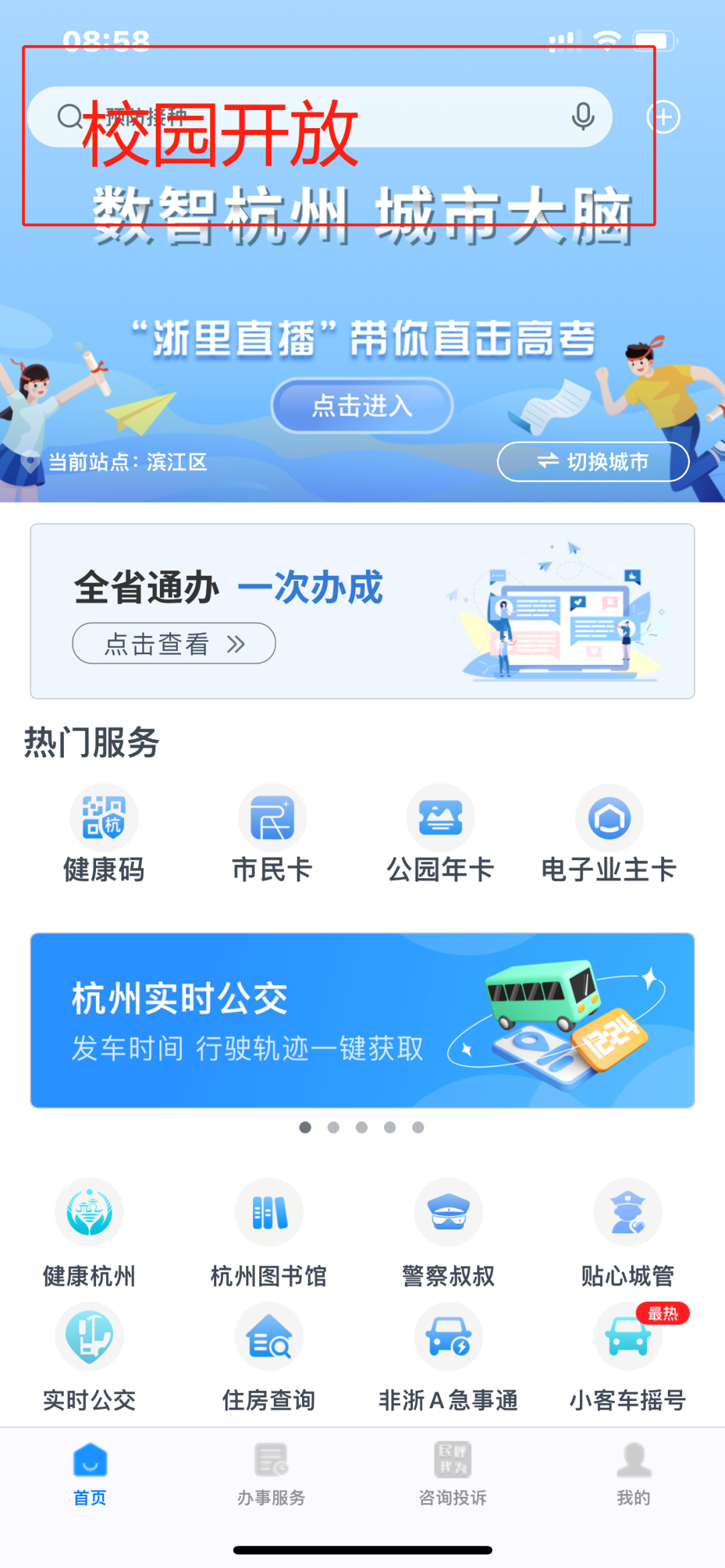725x1568 pixels.
Task: Switch to the 我的 tab
Action: (x=634, y=1474)
